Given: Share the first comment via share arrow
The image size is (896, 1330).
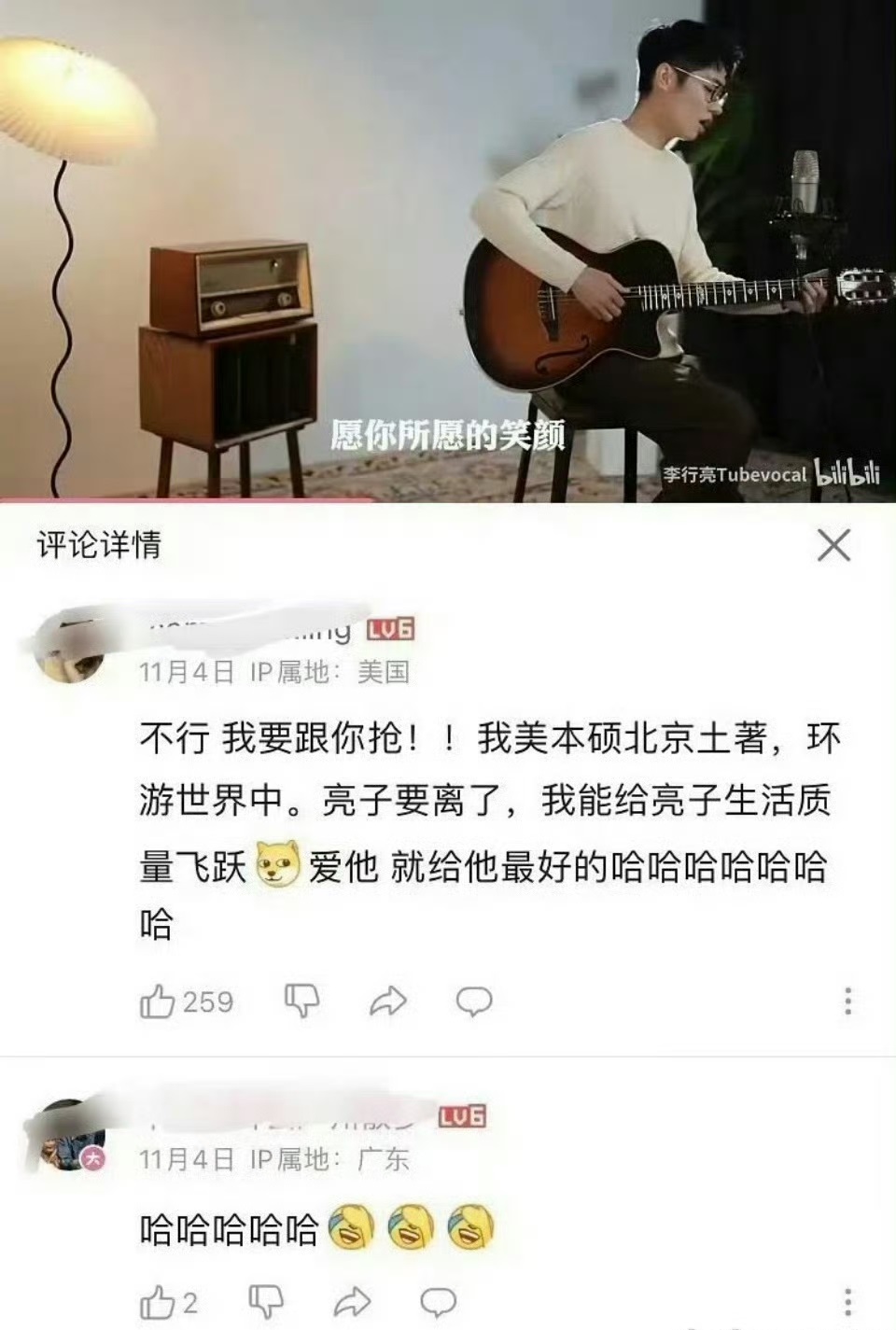Looking at the screenshot, I should 387,1001.
